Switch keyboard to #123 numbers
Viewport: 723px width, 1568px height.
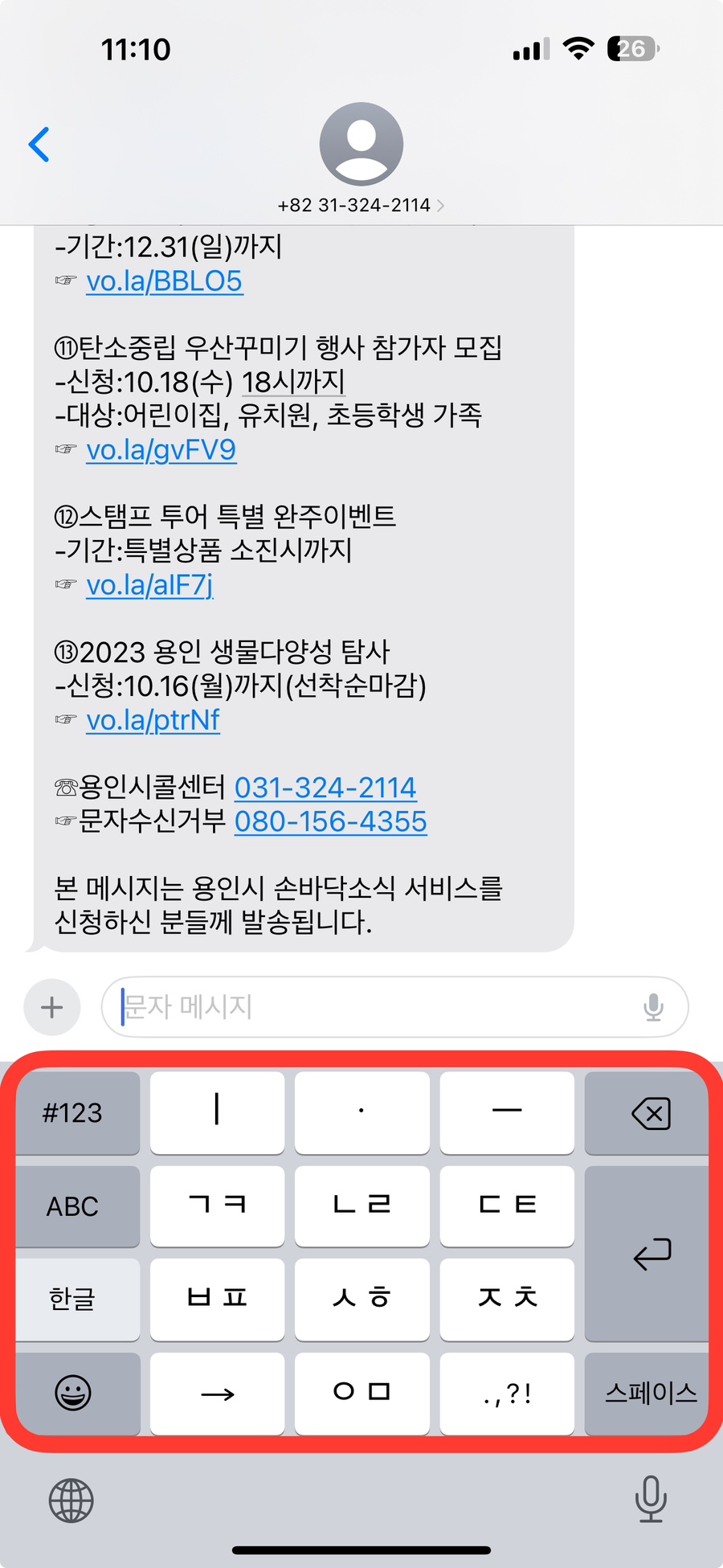73,1113
